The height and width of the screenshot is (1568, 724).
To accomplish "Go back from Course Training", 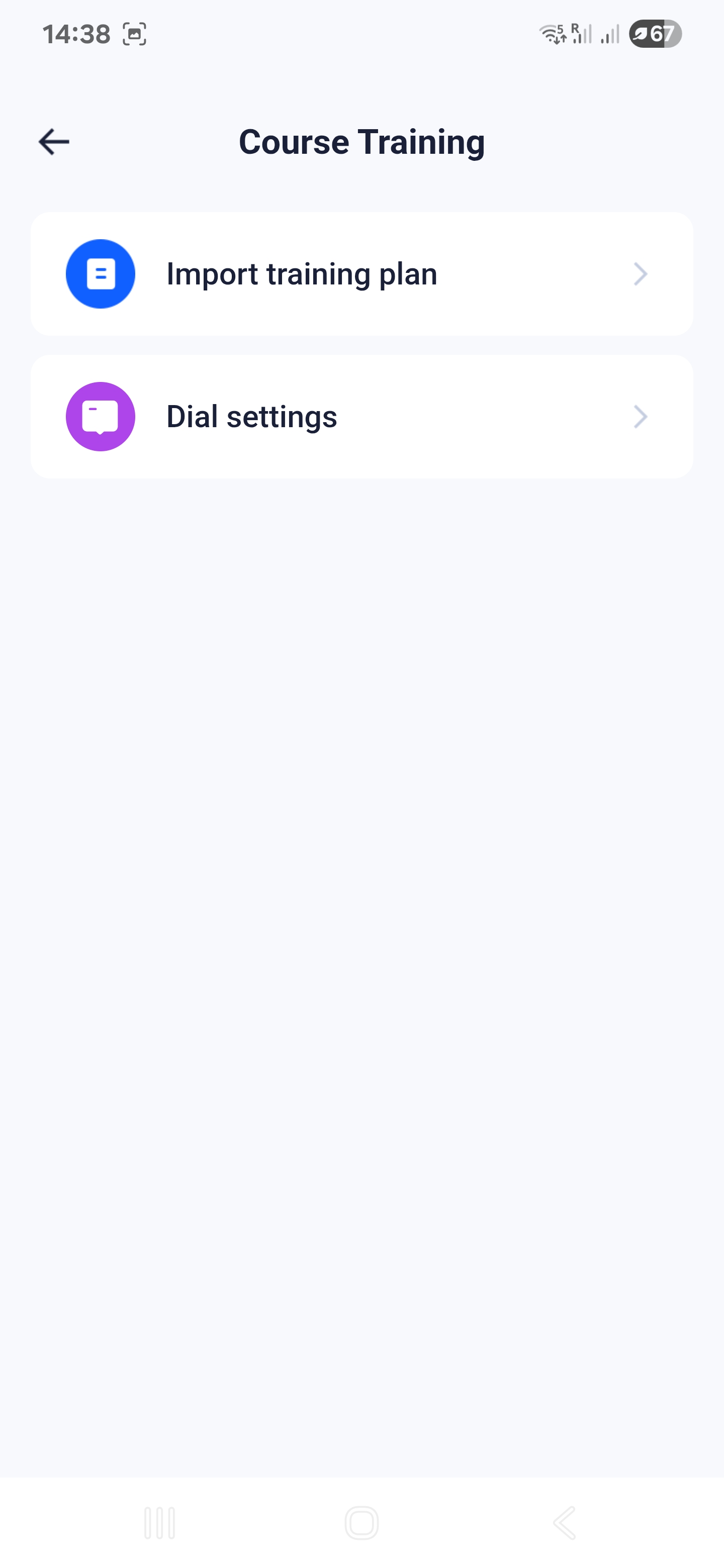I will click(54, 142).
